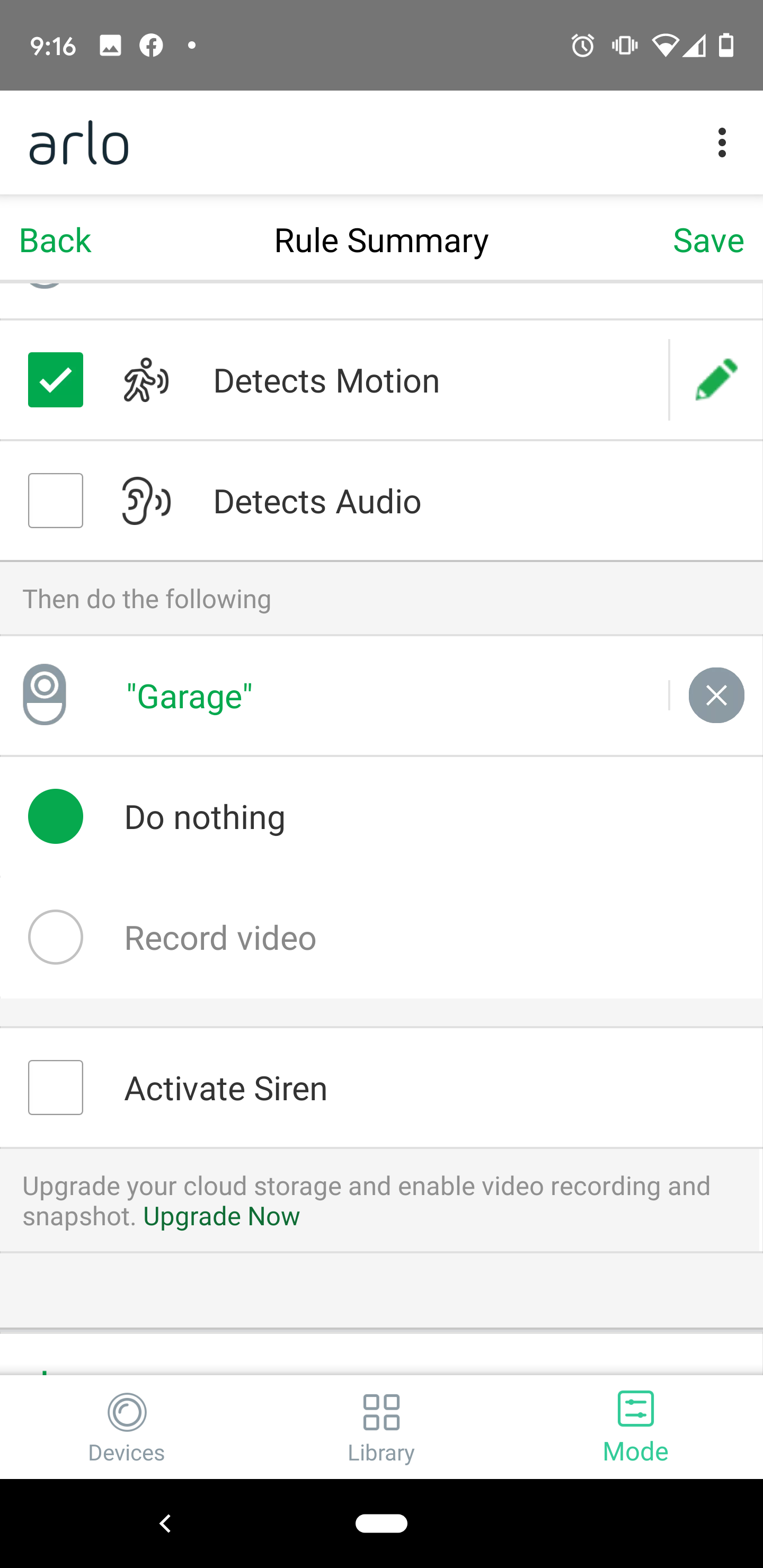This screenshot has height=1568, width=763.
Task: Click the motion detection runner icon
Action: pos(145,379)
